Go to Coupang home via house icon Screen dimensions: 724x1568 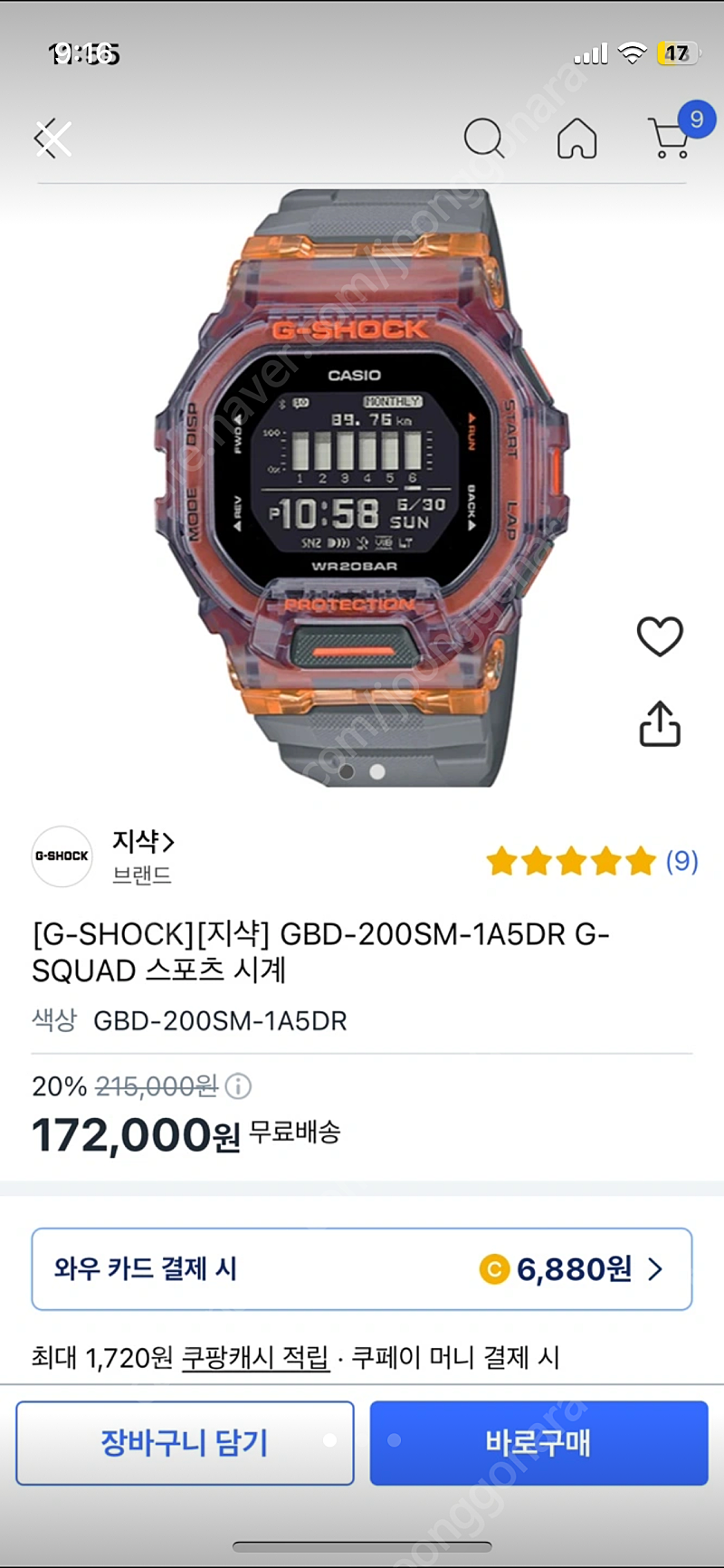pos(576,139)
